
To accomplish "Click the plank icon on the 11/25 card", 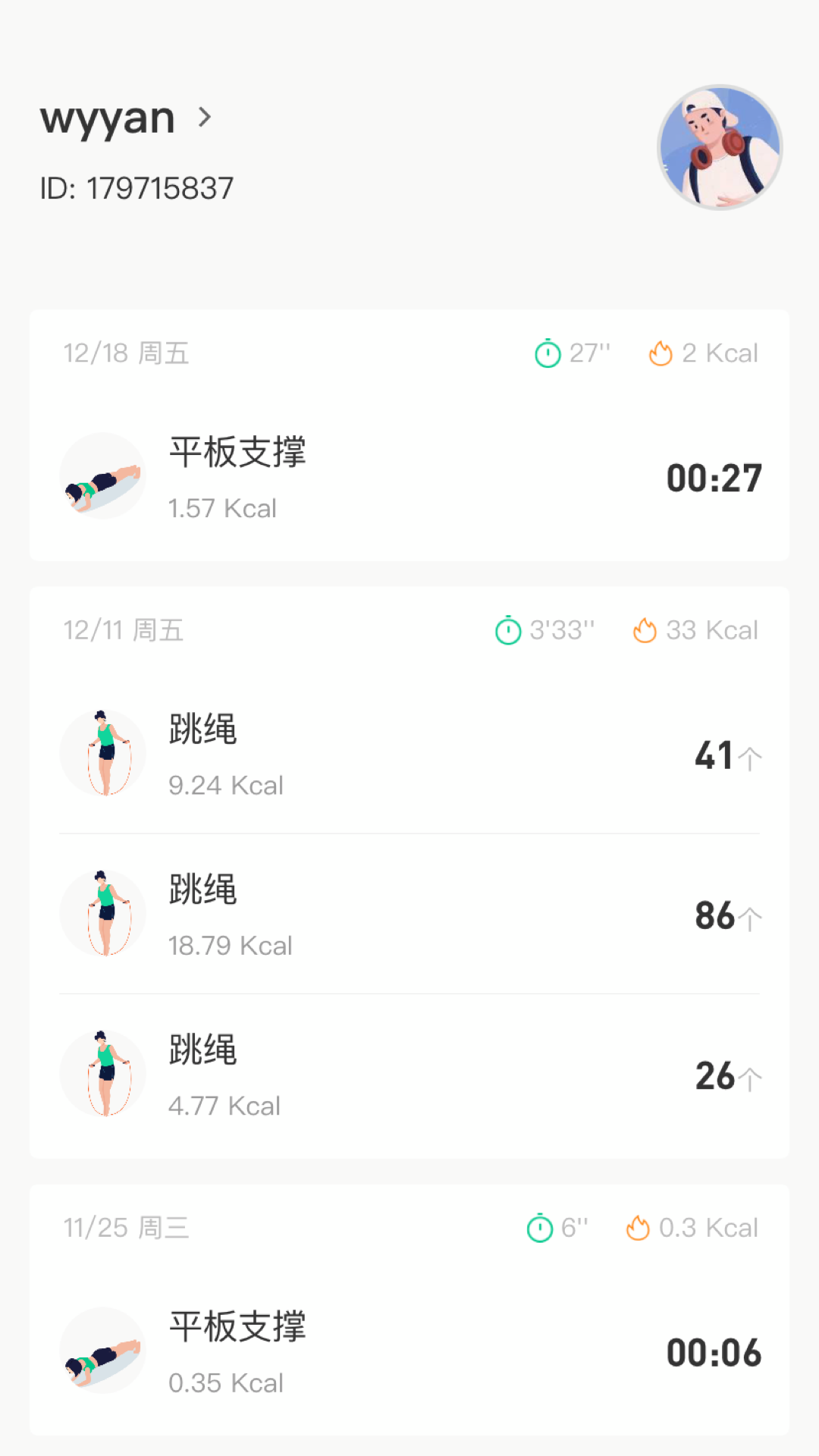I will (x=102, y=1349).
